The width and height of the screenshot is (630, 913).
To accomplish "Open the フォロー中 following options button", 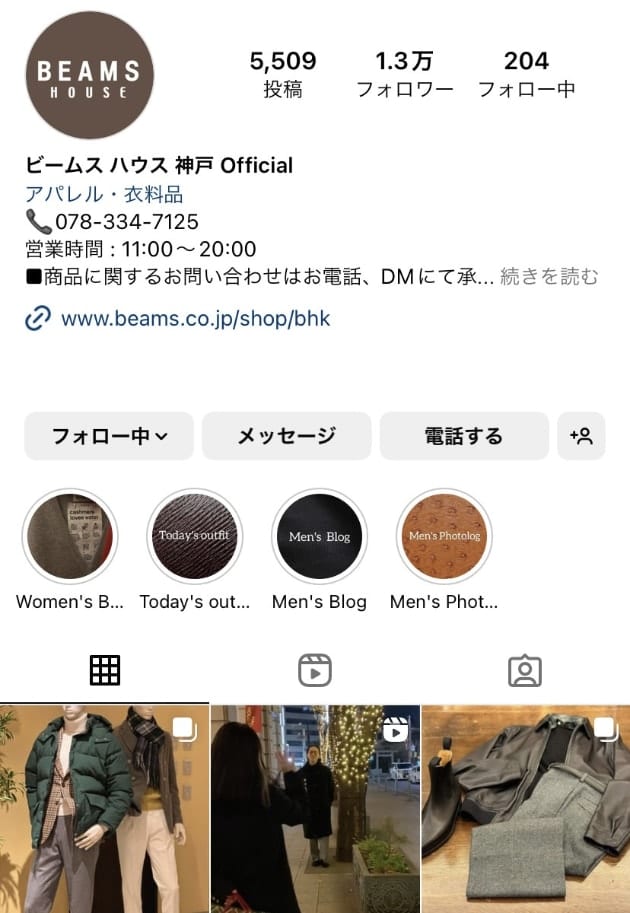I will click(109, 436).
